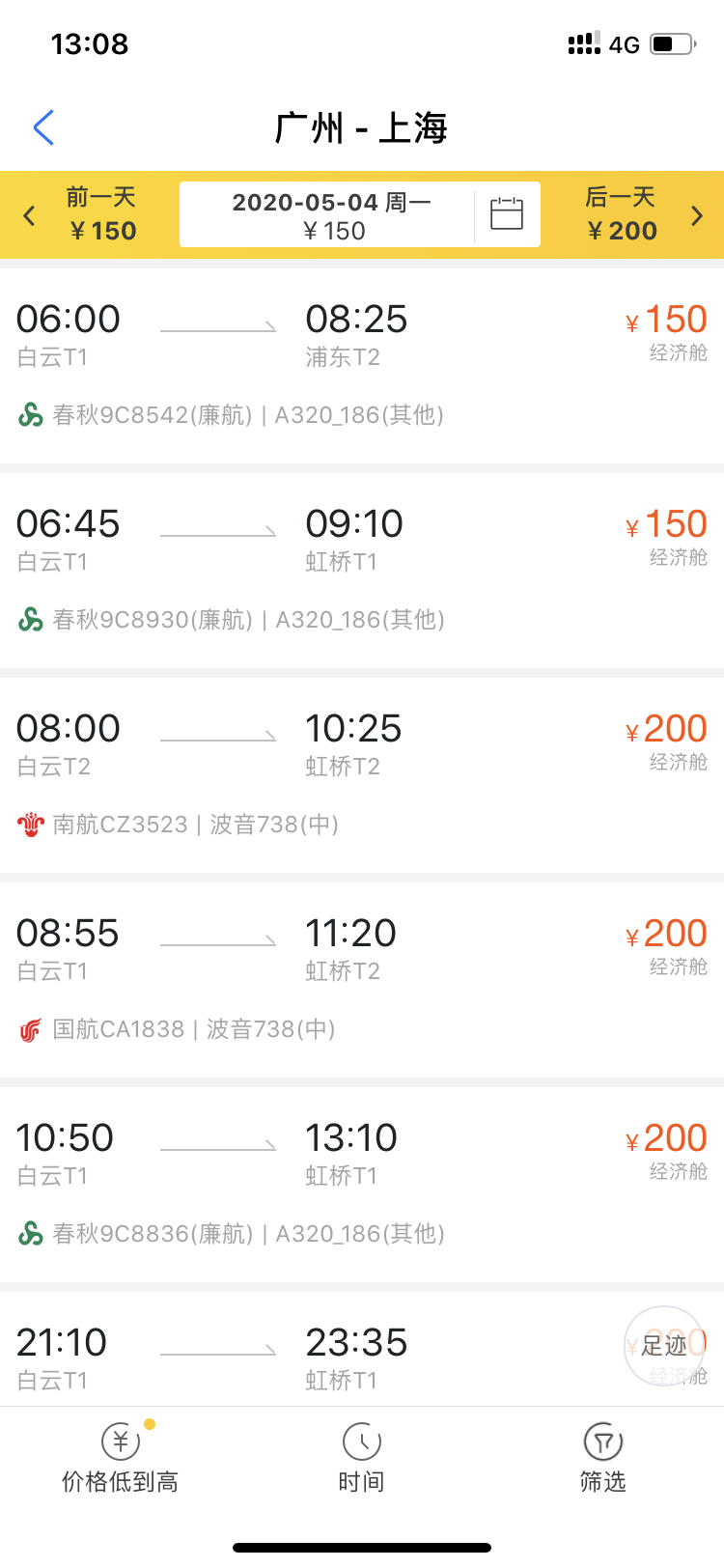724x1568 pixels.
Task: Open the 08:00 南航CZ3523 flight
Action: click(x=362, y=774)
